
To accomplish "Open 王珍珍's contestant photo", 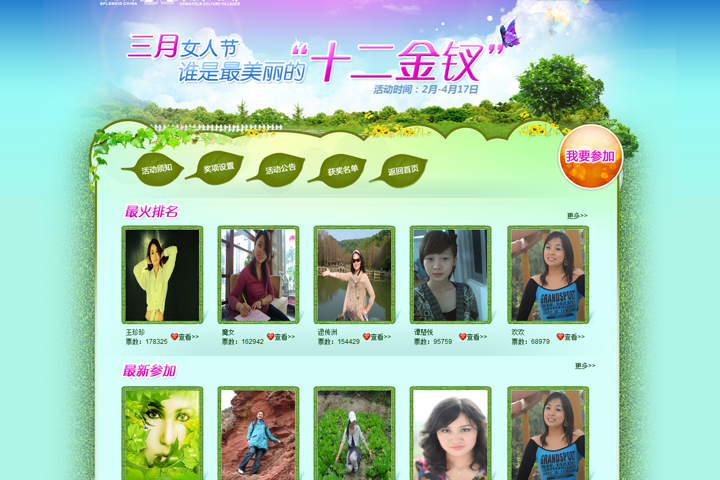I will point(162,275).
